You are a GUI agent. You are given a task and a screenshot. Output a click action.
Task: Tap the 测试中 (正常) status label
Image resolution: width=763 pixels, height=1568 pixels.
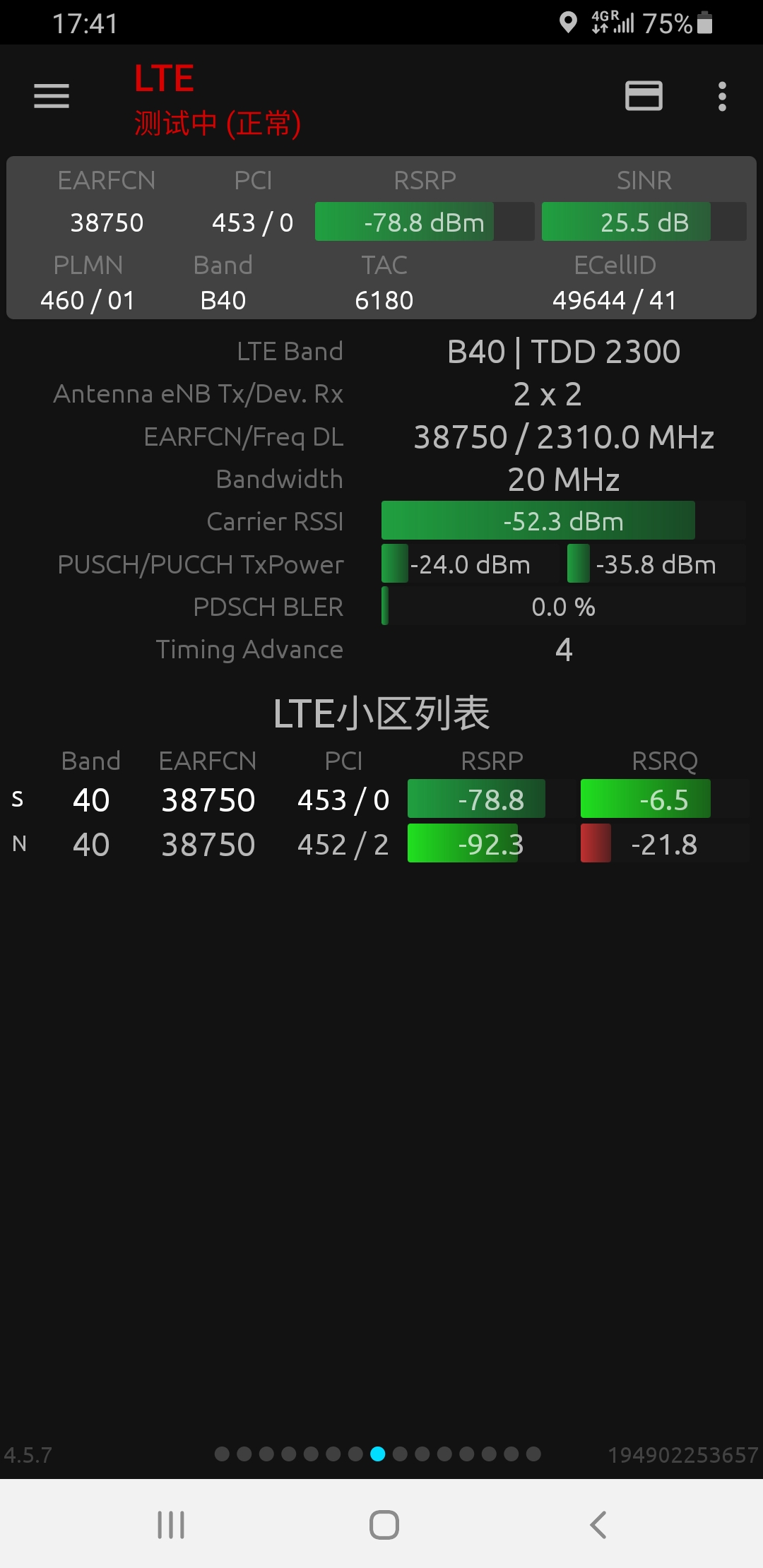click(217, 122)
